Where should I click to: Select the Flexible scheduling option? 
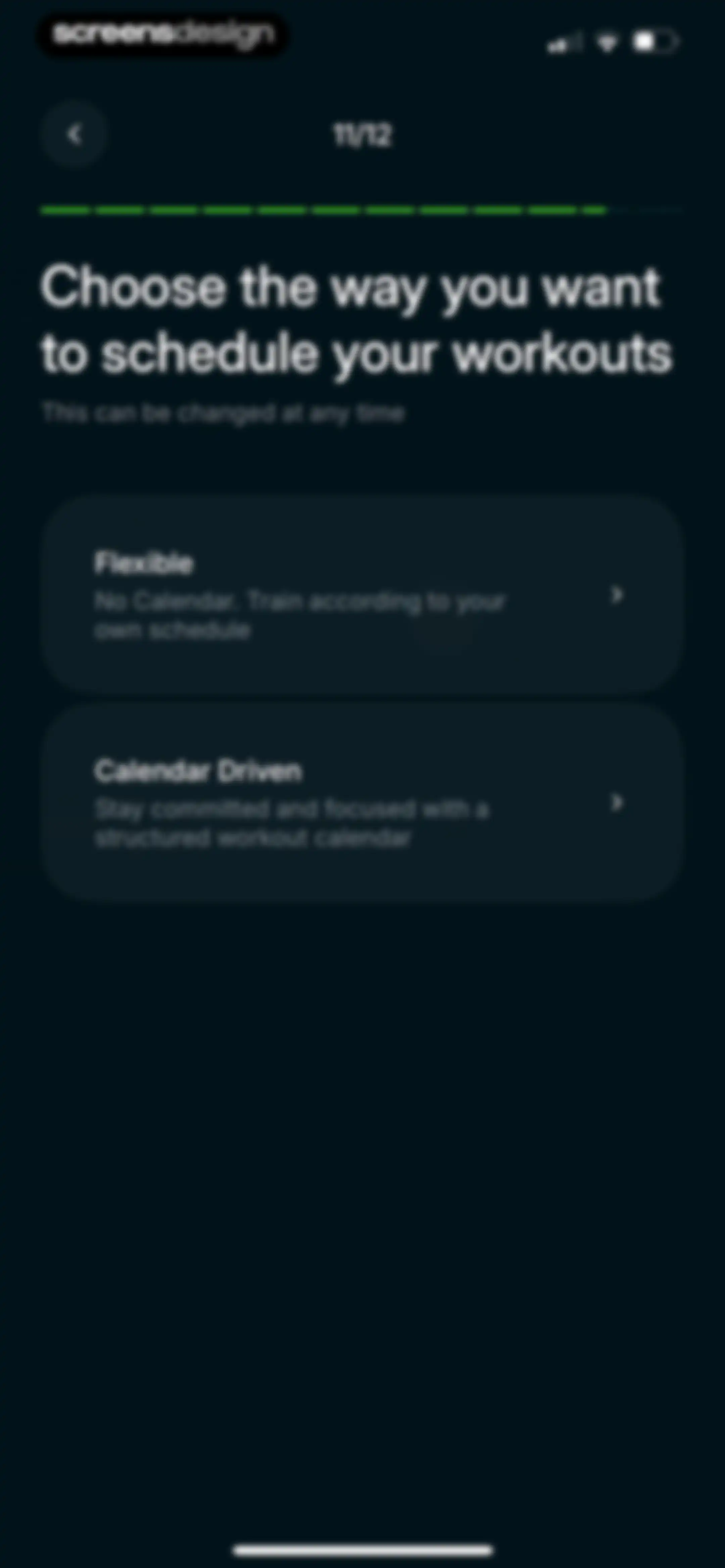coord(362,595)
